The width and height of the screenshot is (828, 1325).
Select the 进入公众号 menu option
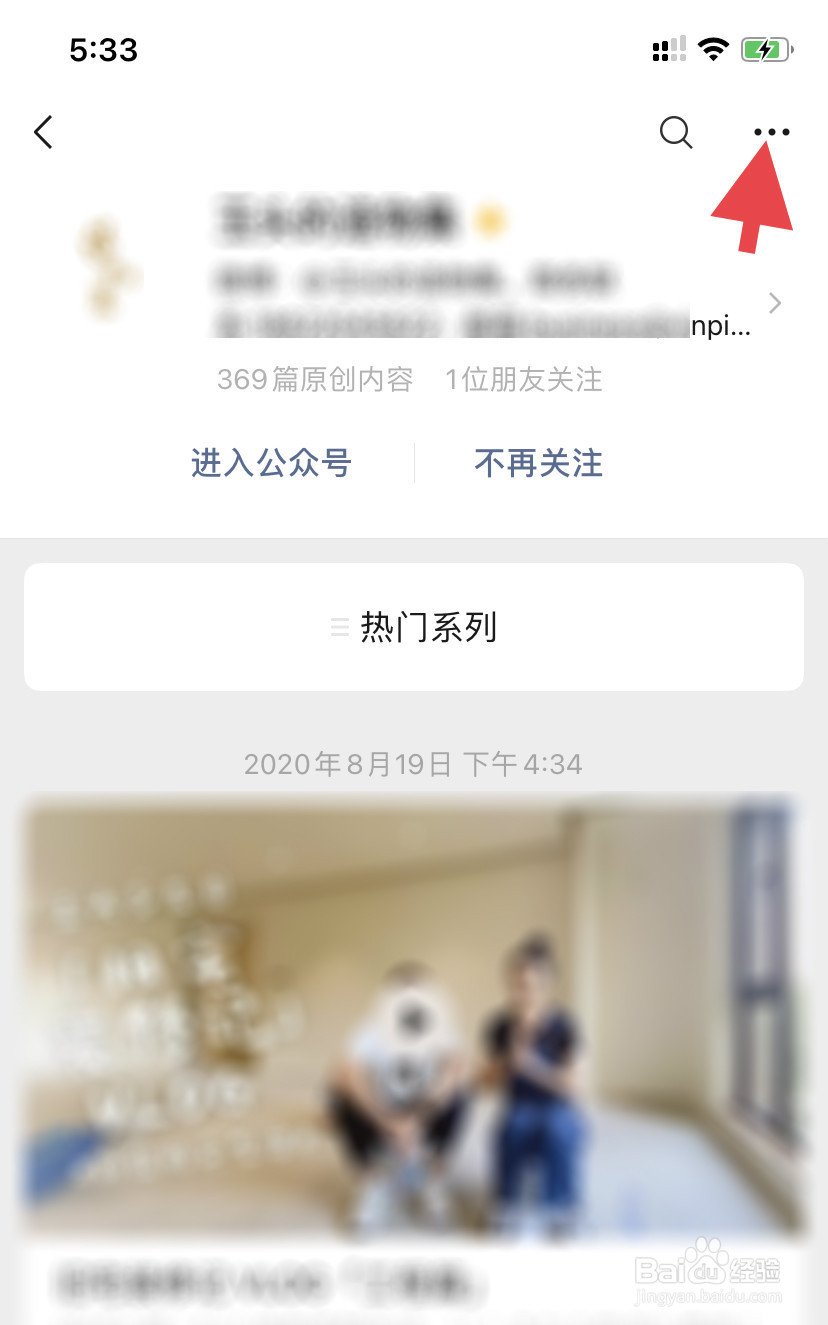270,462
